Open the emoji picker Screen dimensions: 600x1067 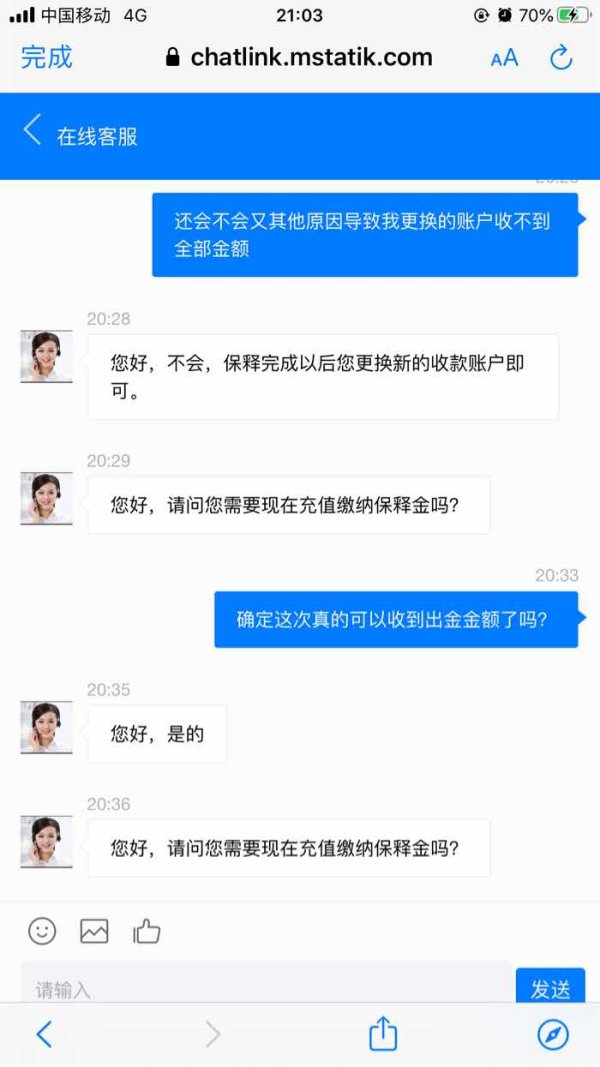[42, 930]
